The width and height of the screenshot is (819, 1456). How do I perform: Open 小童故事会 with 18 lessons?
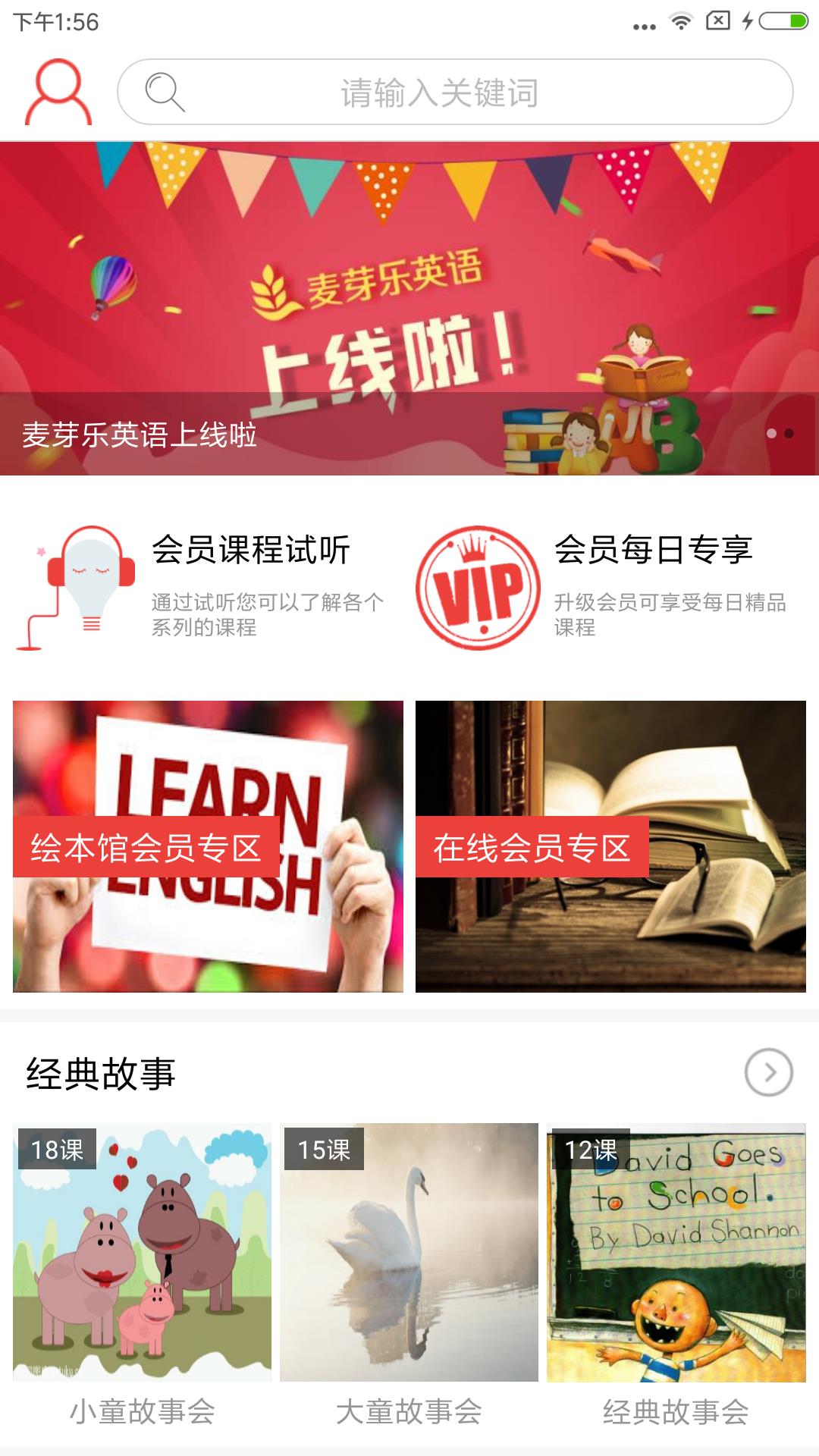[x=141, y=1251]
